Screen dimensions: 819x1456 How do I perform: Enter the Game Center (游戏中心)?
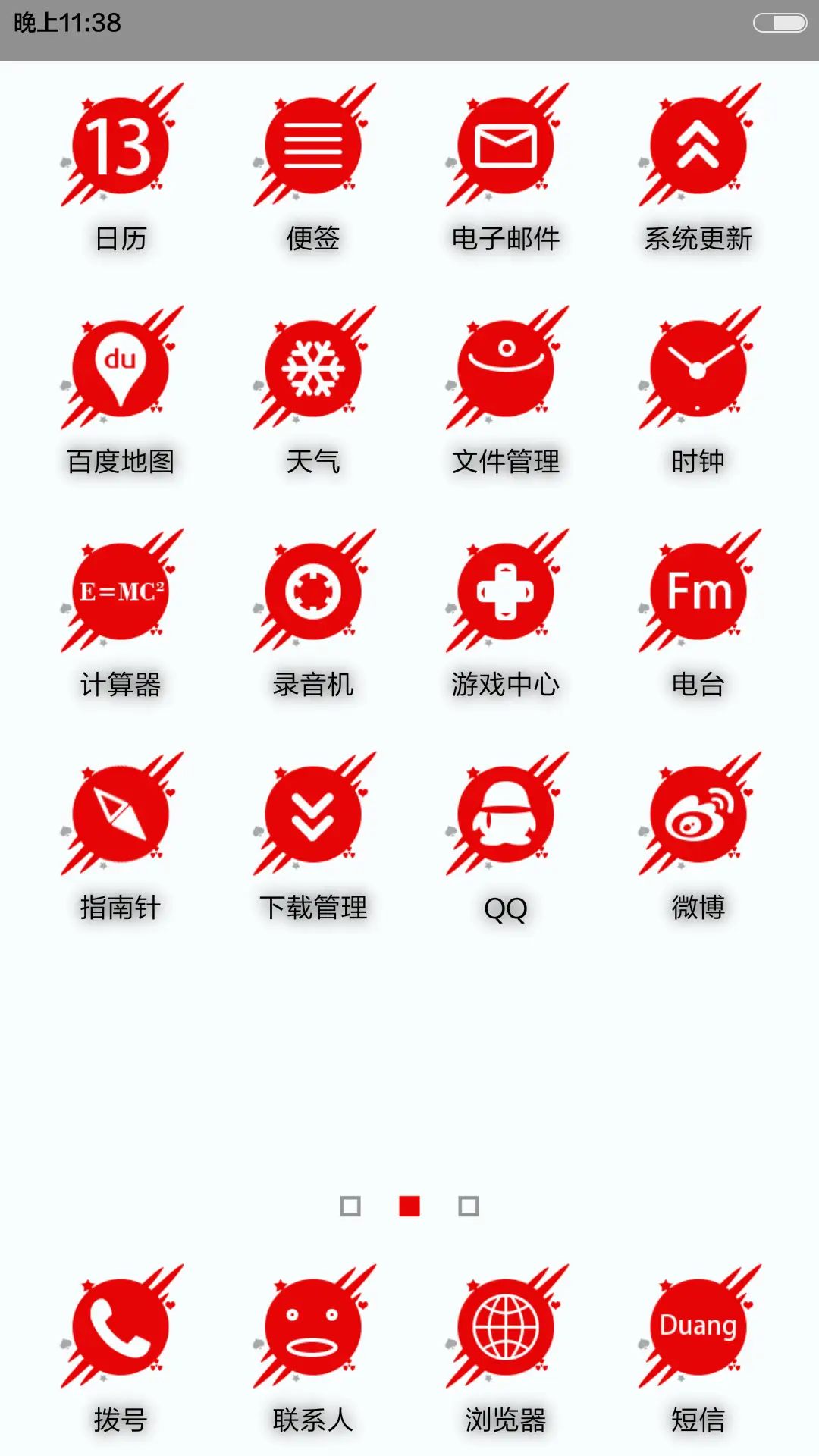click(x=507, y=593)
